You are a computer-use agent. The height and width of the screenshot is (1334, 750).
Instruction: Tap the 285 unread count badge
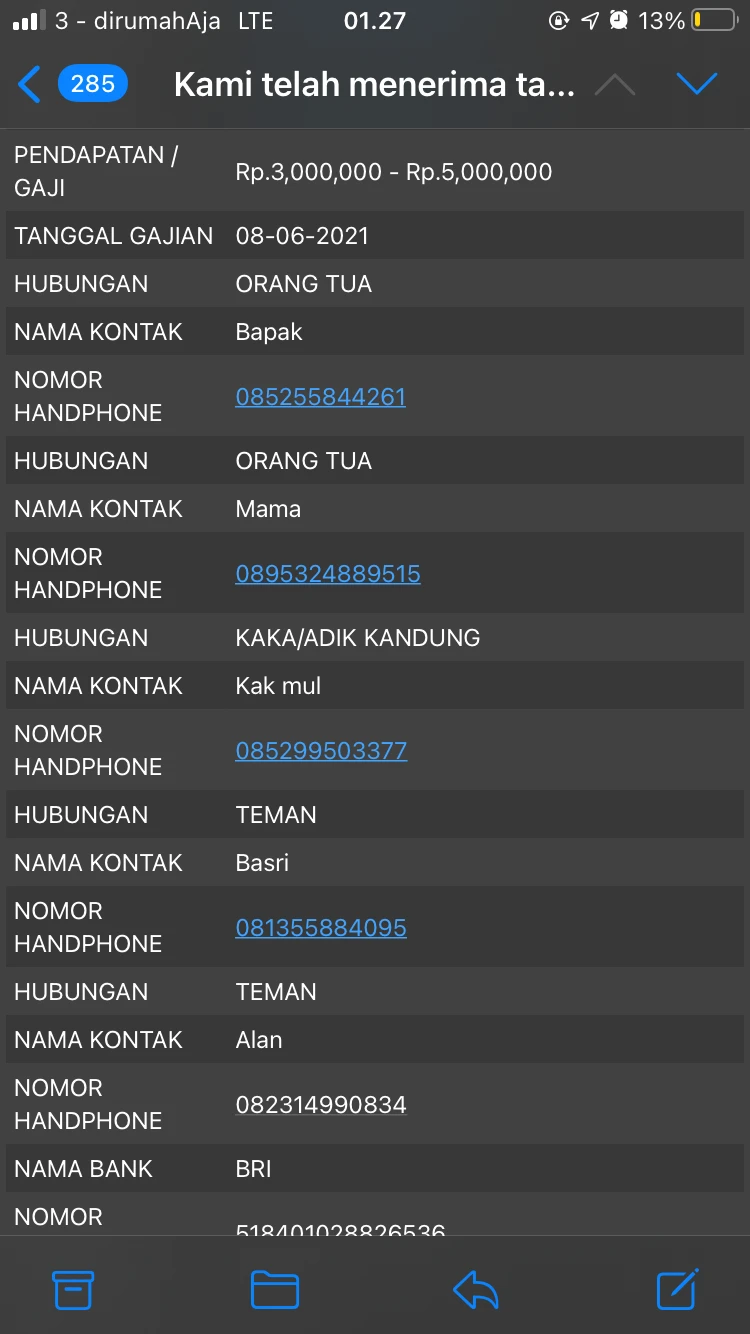pos(92,84)
